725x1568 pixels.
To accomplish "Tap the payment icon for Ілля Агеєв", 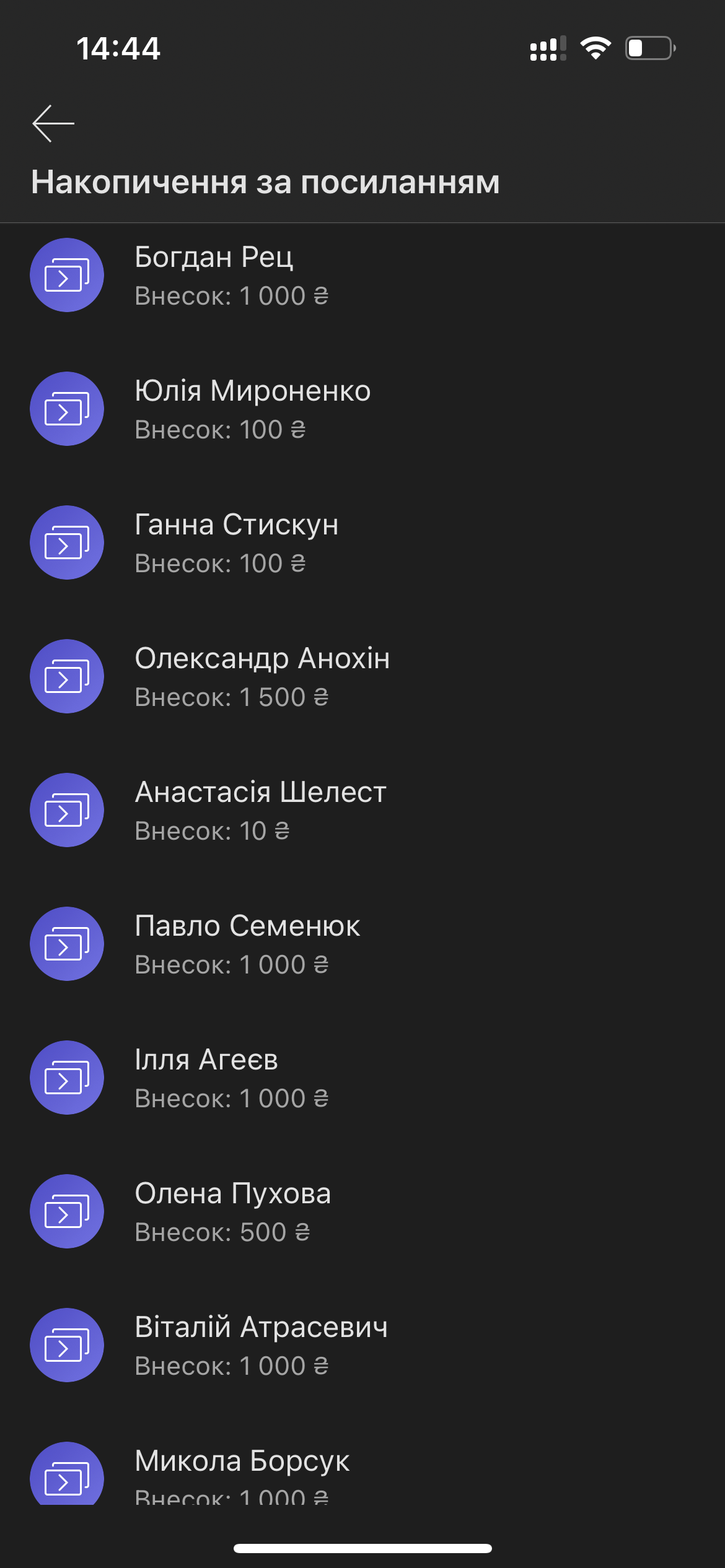I will (67, 1078).
